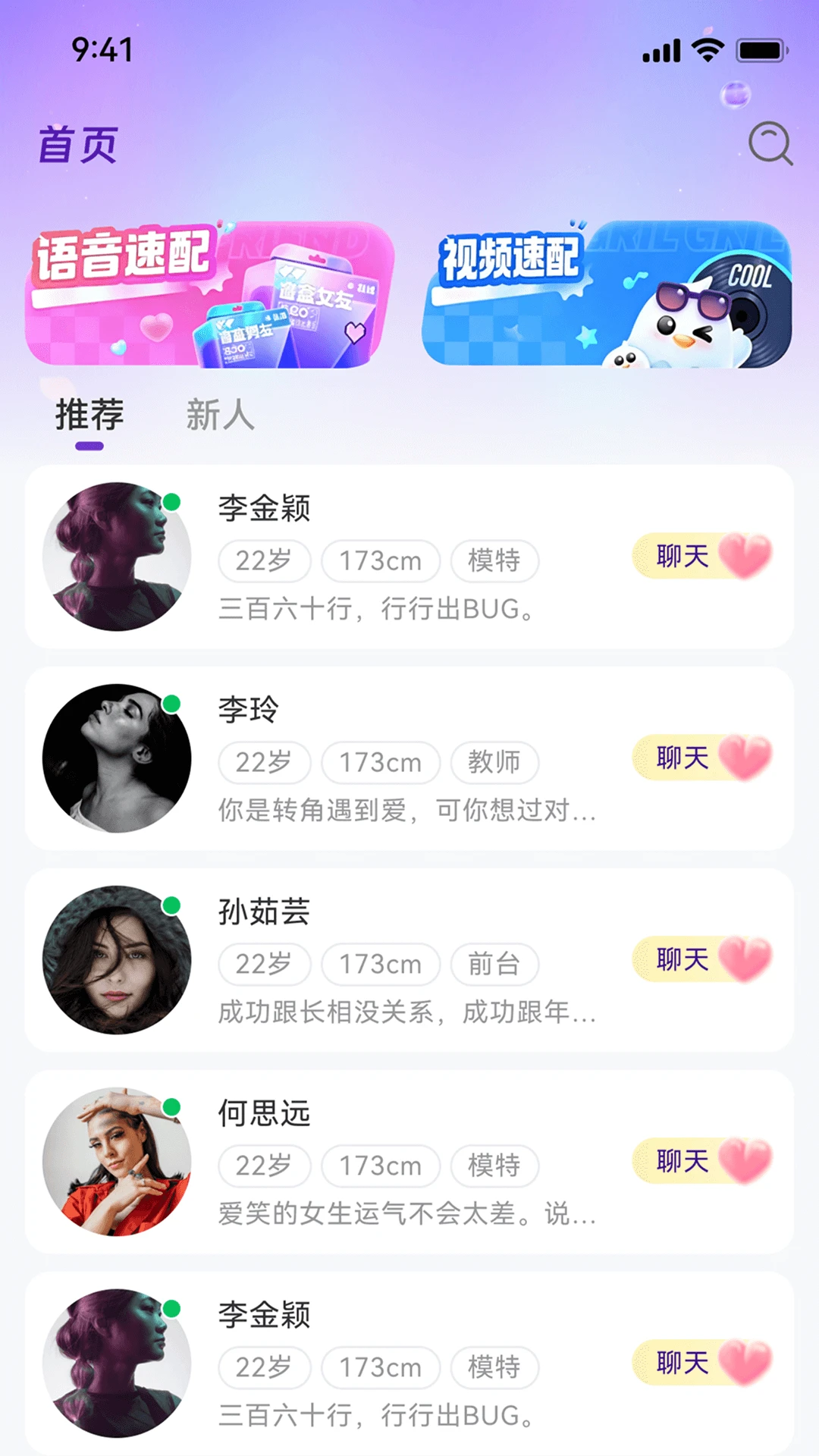Tap the heart icon next to 何思远's chat
819x1456 pixels.
pos(745,1163)
